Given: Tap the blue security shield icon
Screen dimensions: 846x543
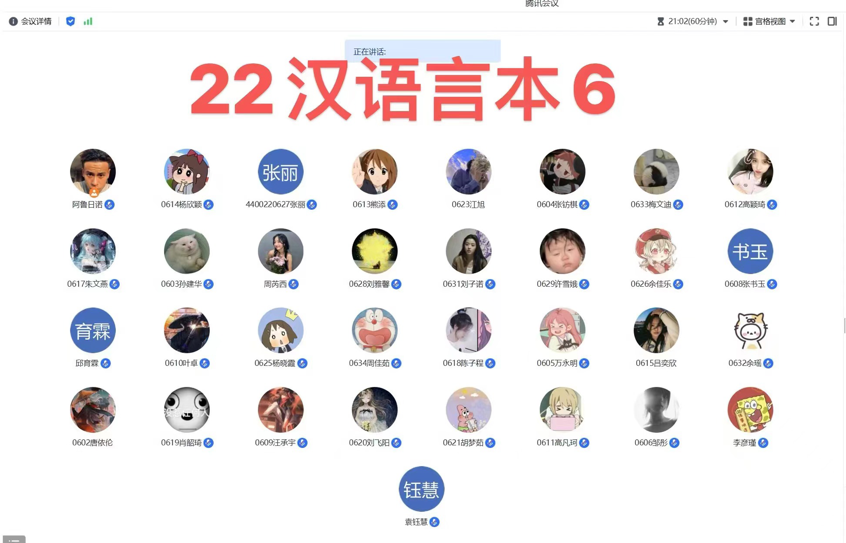Looking at the screenshot, I should 70,21.
